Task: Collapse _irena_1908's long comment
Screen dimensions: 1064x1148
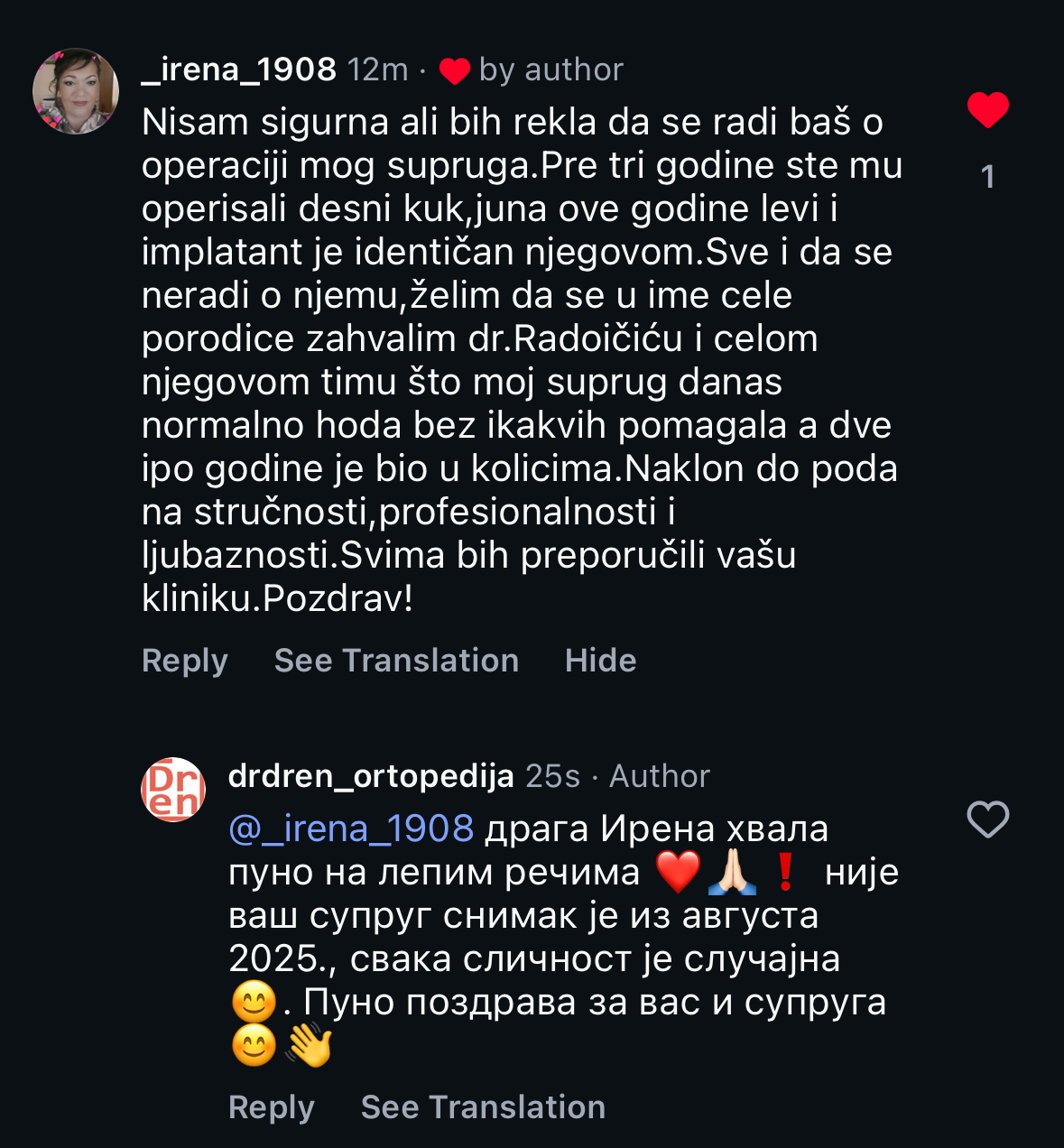Action: [600, 661]
